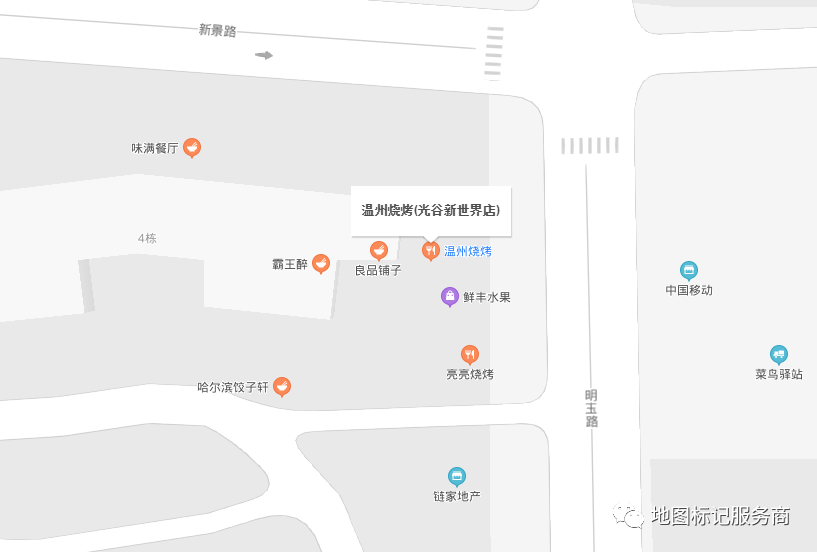Select the 链家地产 map marker
The image size is (817, 552).
(x=457, y=476)
